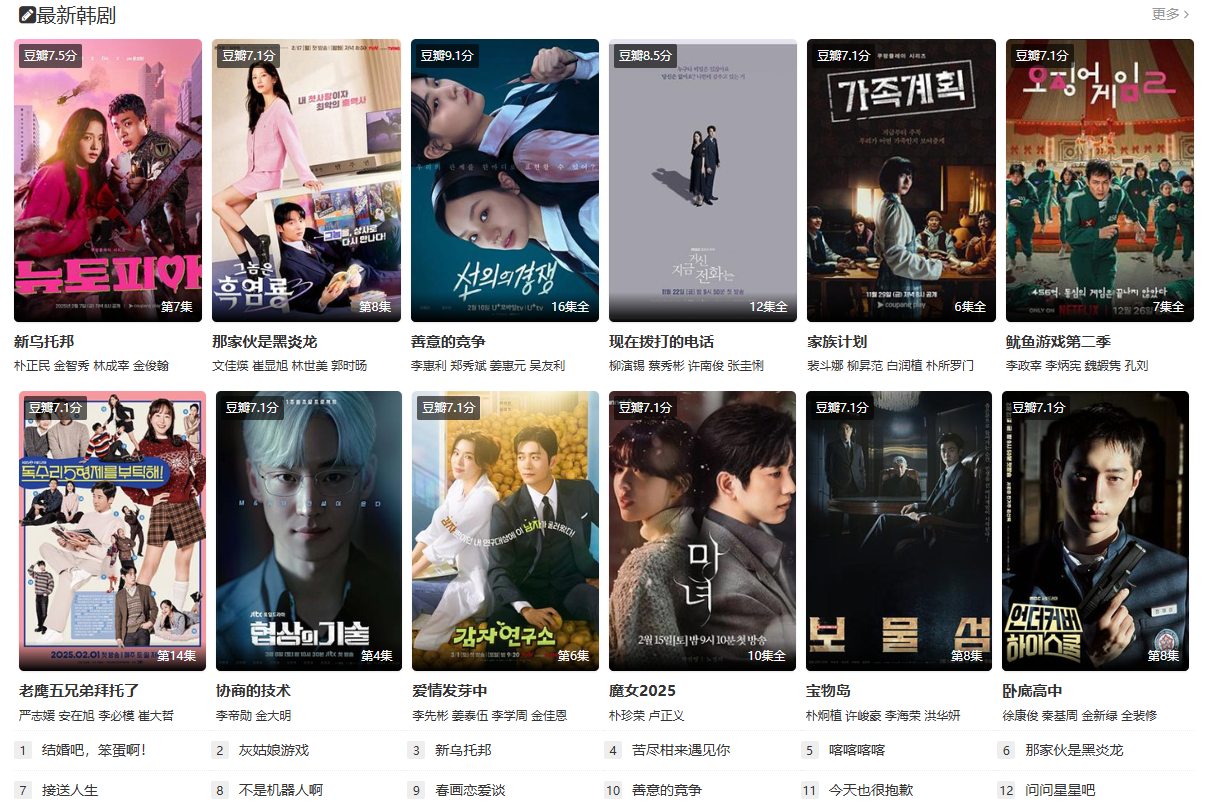The image size is (1227, 811).
Task: Open ranked item 灰姑娘游戏
Action: pyautogui.click(x=273, y=750)
